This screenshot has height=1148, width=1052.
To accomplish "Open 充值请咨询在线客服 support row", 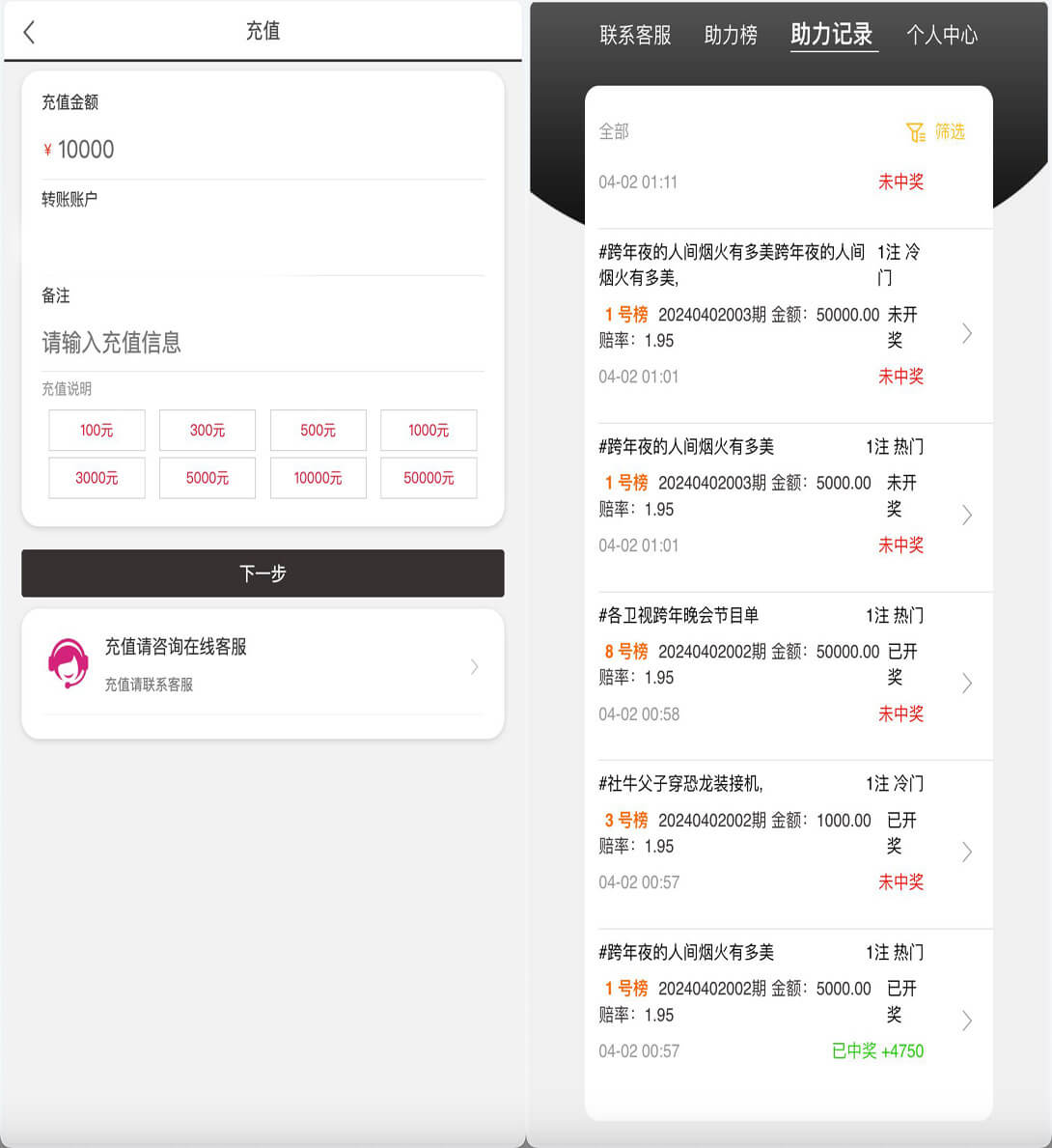I will [x=263, y=664].
